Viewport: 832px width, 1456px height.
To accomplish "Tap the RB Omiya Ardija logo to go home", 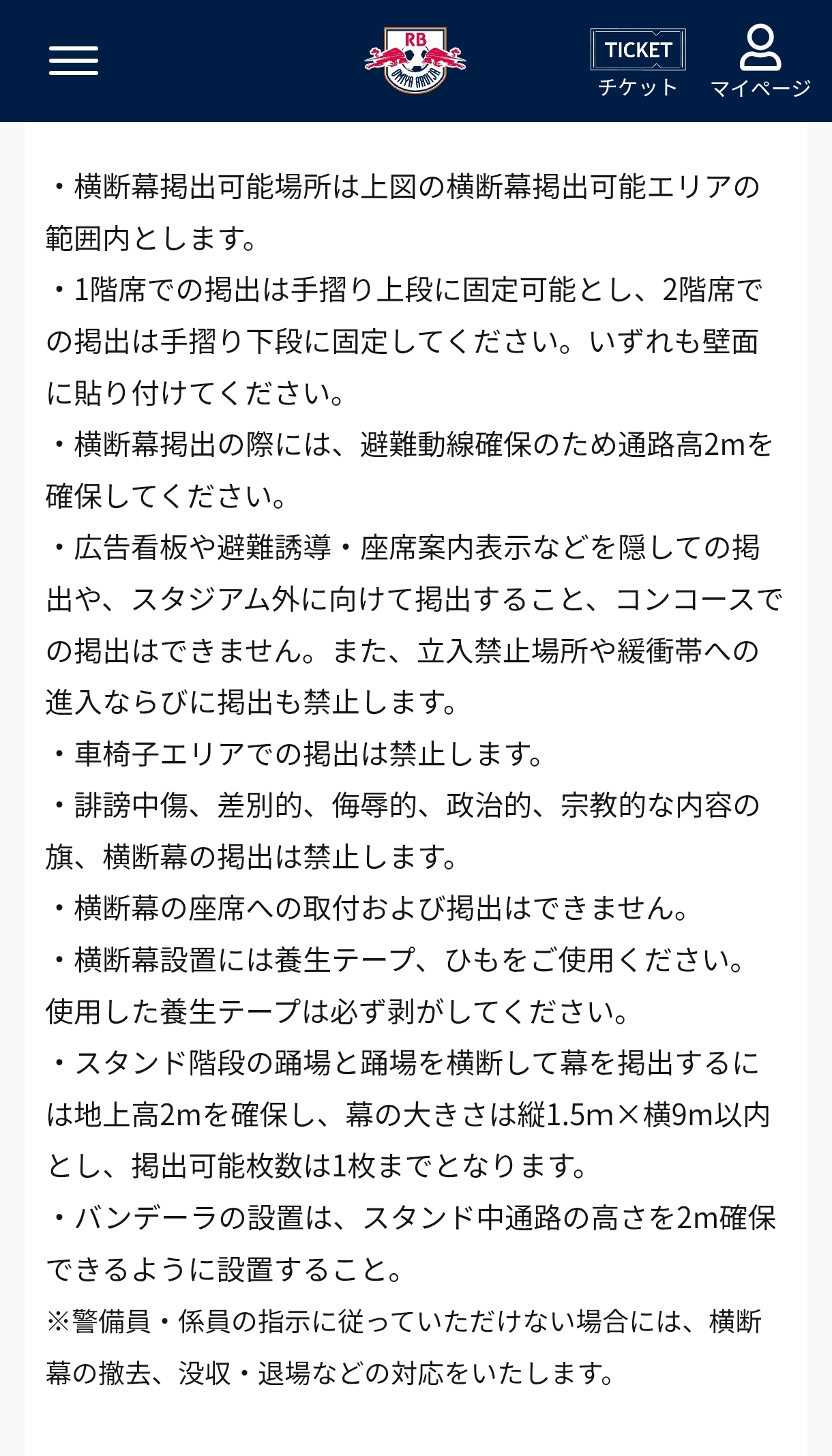I will coord(415,61).
